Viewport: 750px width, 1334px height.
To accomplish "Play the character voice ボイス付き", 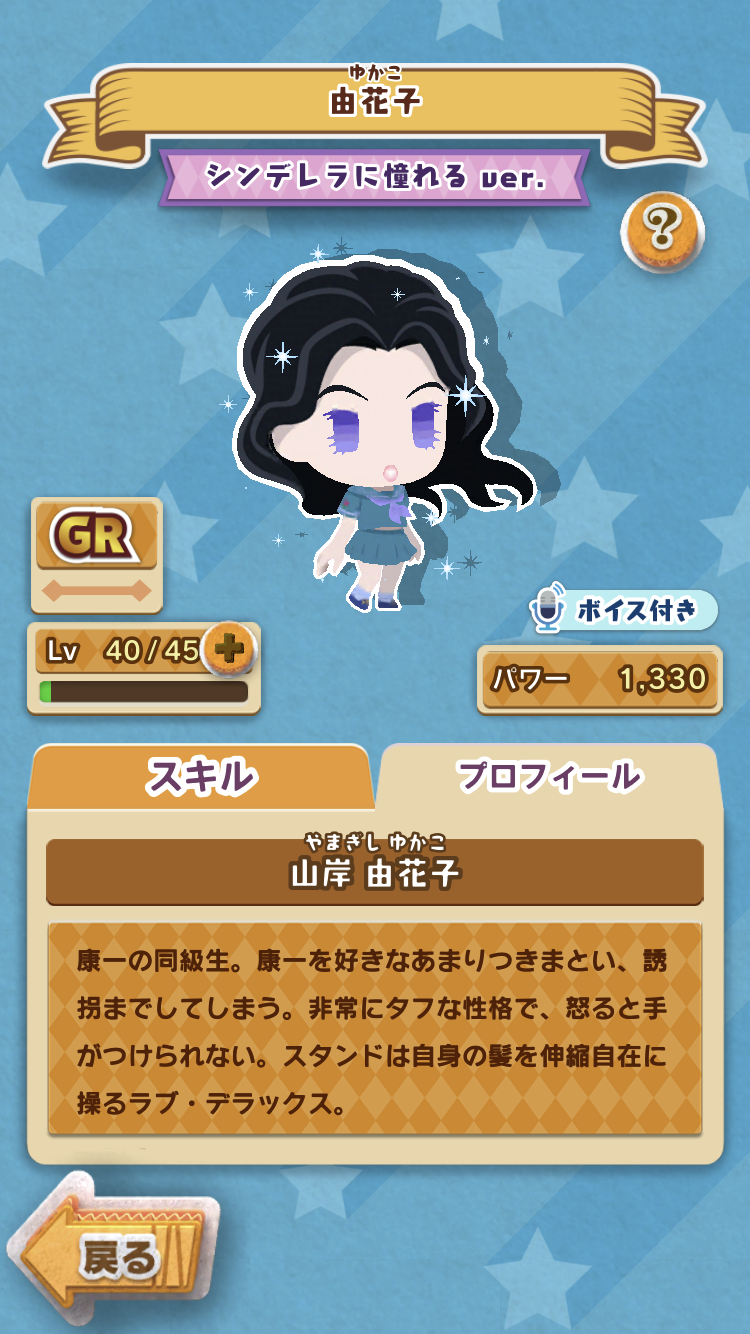I will pos(623,610).
